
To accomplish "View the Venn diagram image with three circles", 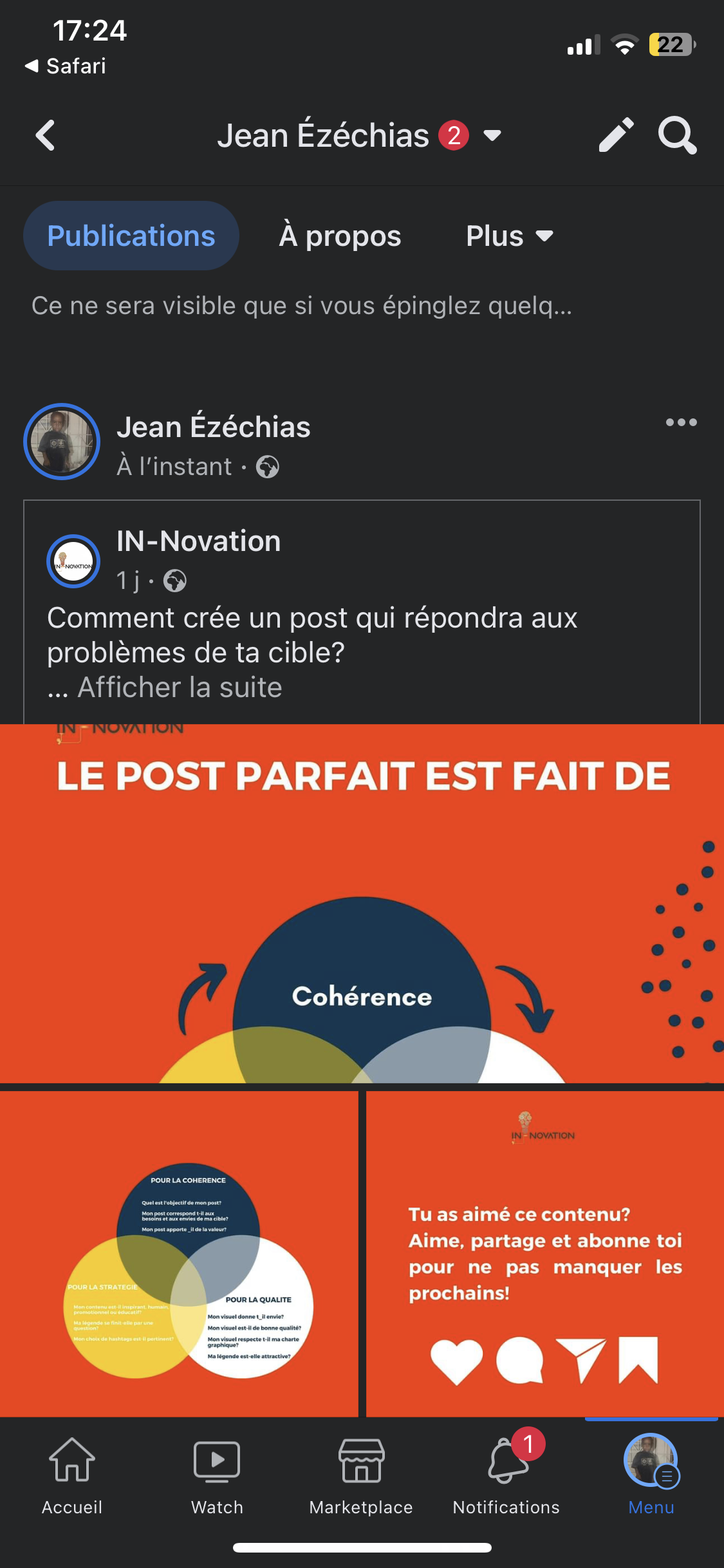I will 179,1253.
